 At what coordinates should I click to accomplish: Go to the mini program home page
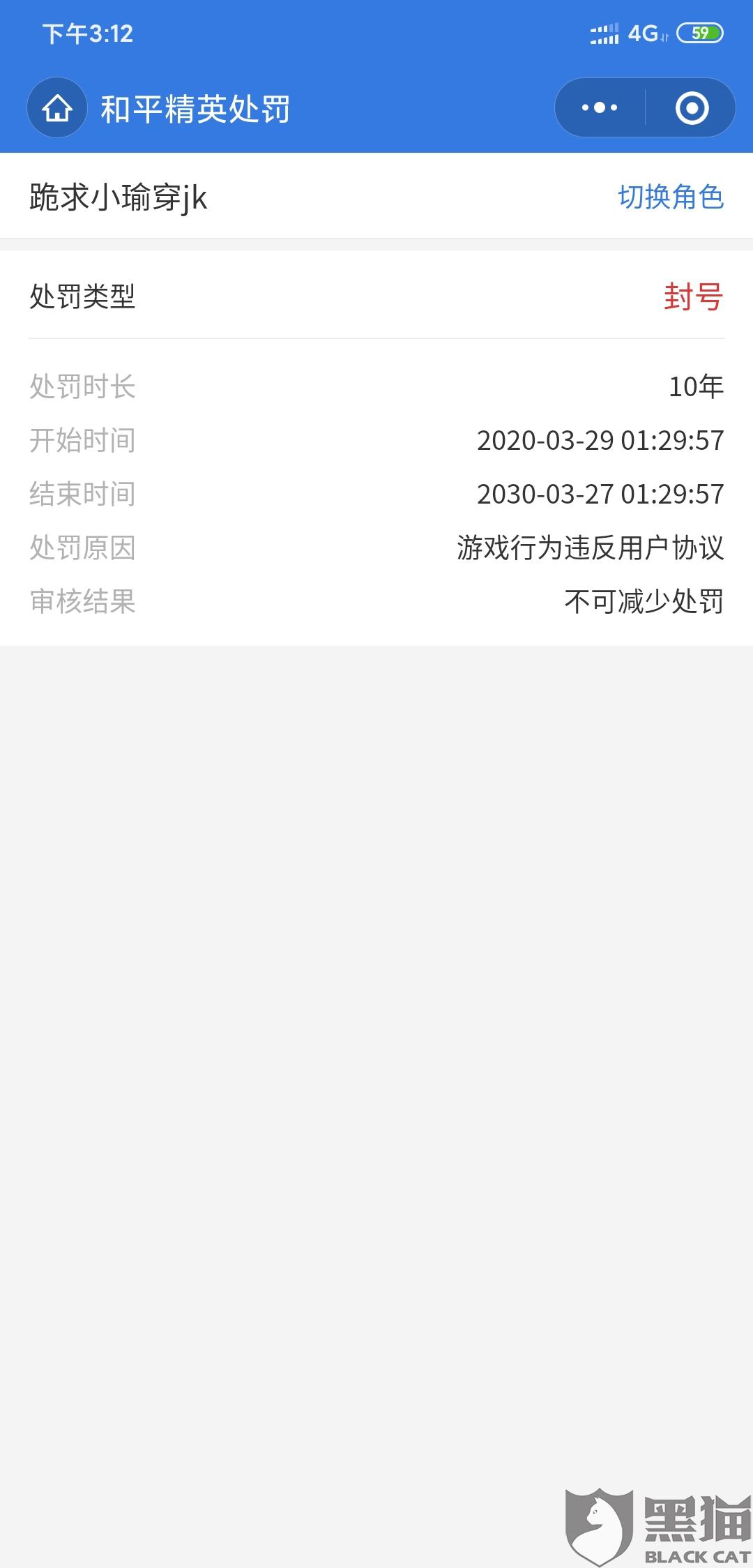click(57, 108)
